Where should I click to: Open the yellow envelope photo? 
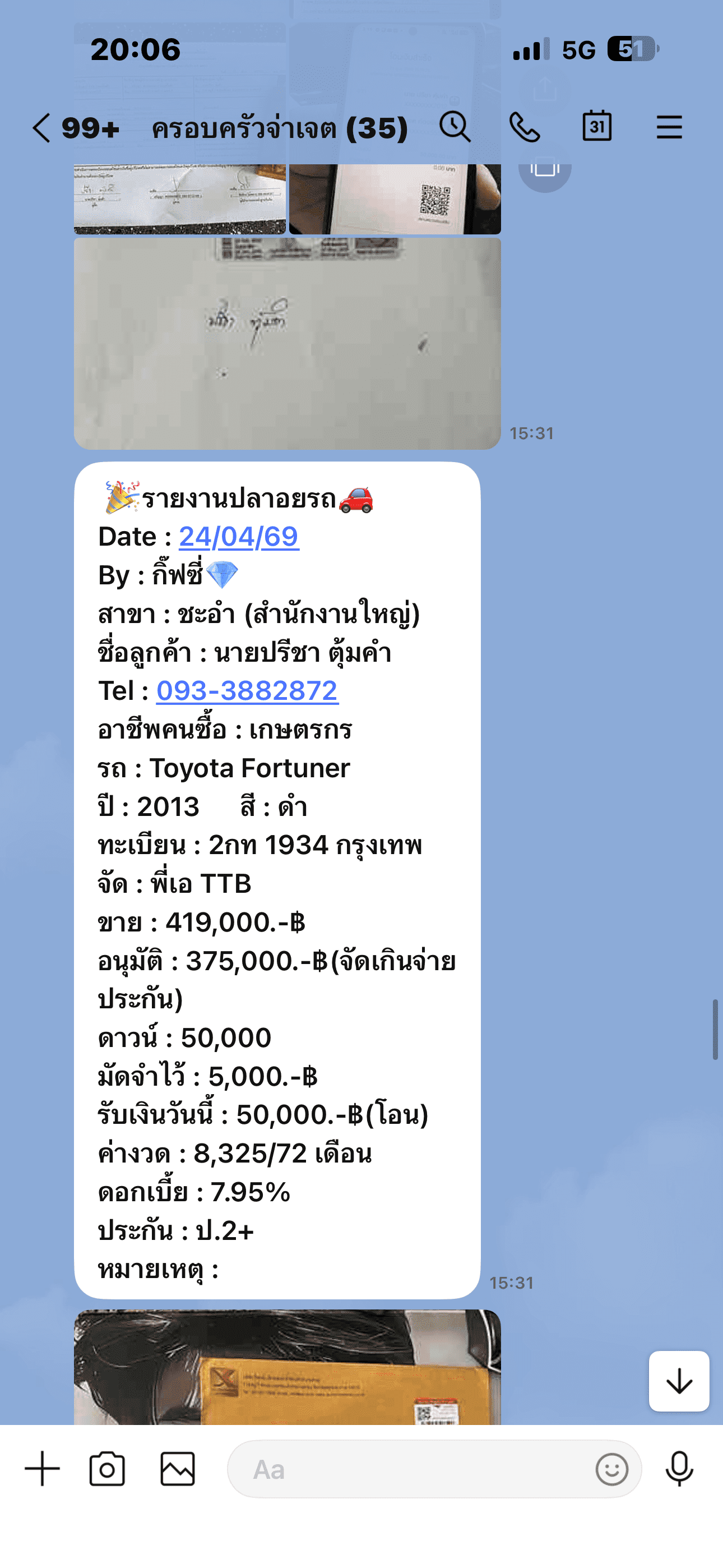[288, 1368]
